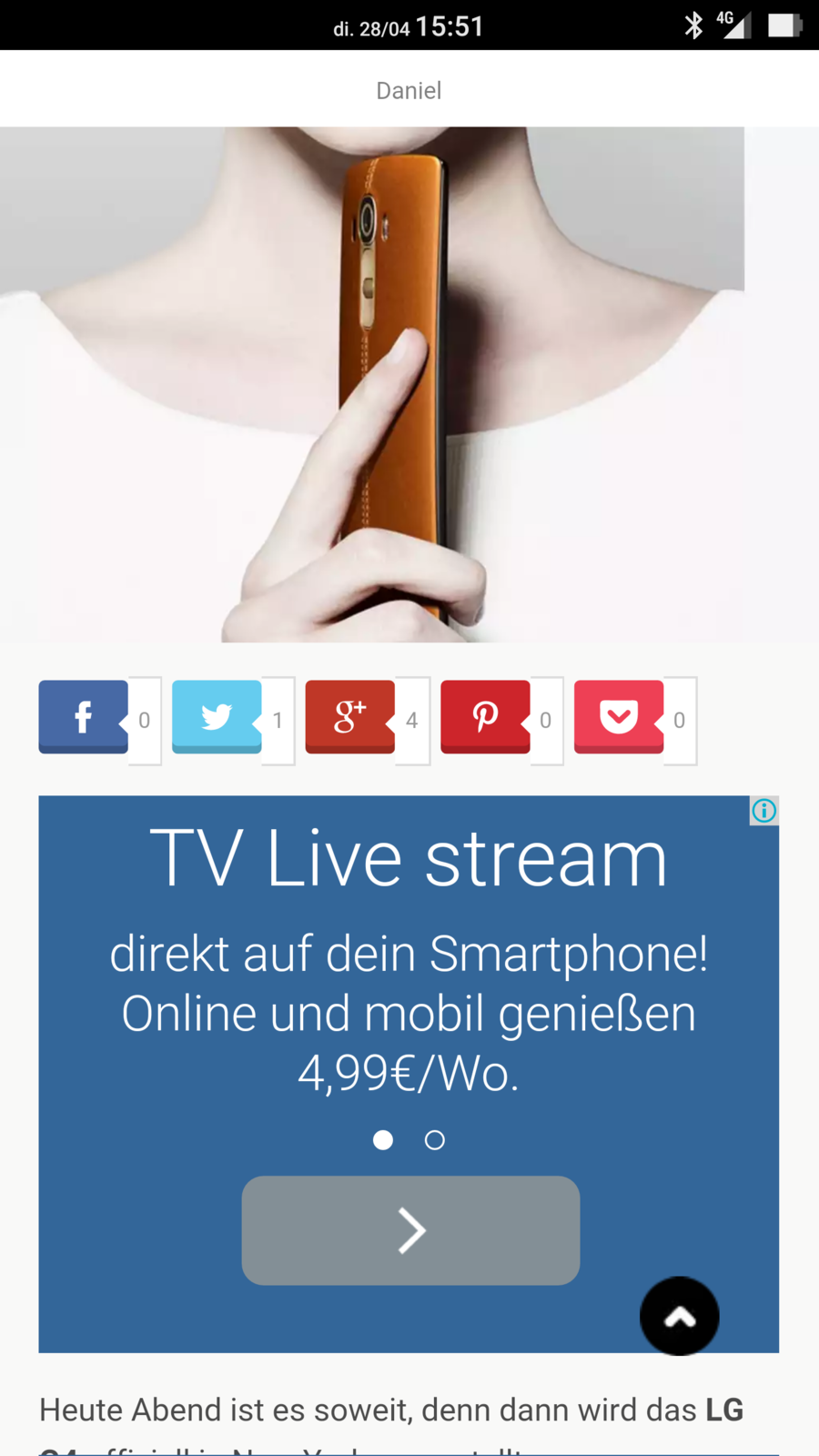This screenshot has width=819, height=1456.
Task: Share article on Twitter
Action: click(217, 717)
